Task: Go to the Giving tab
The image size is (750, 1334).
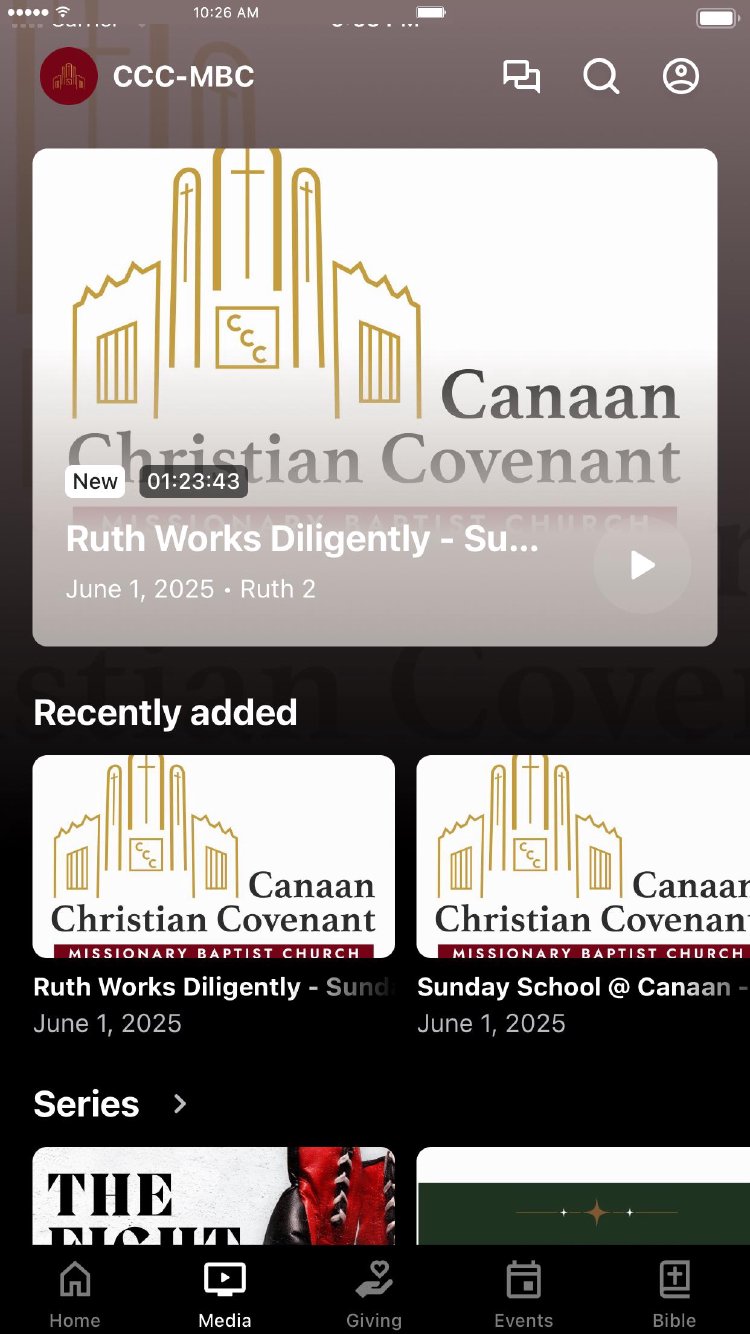Action: click(374, 1295)
